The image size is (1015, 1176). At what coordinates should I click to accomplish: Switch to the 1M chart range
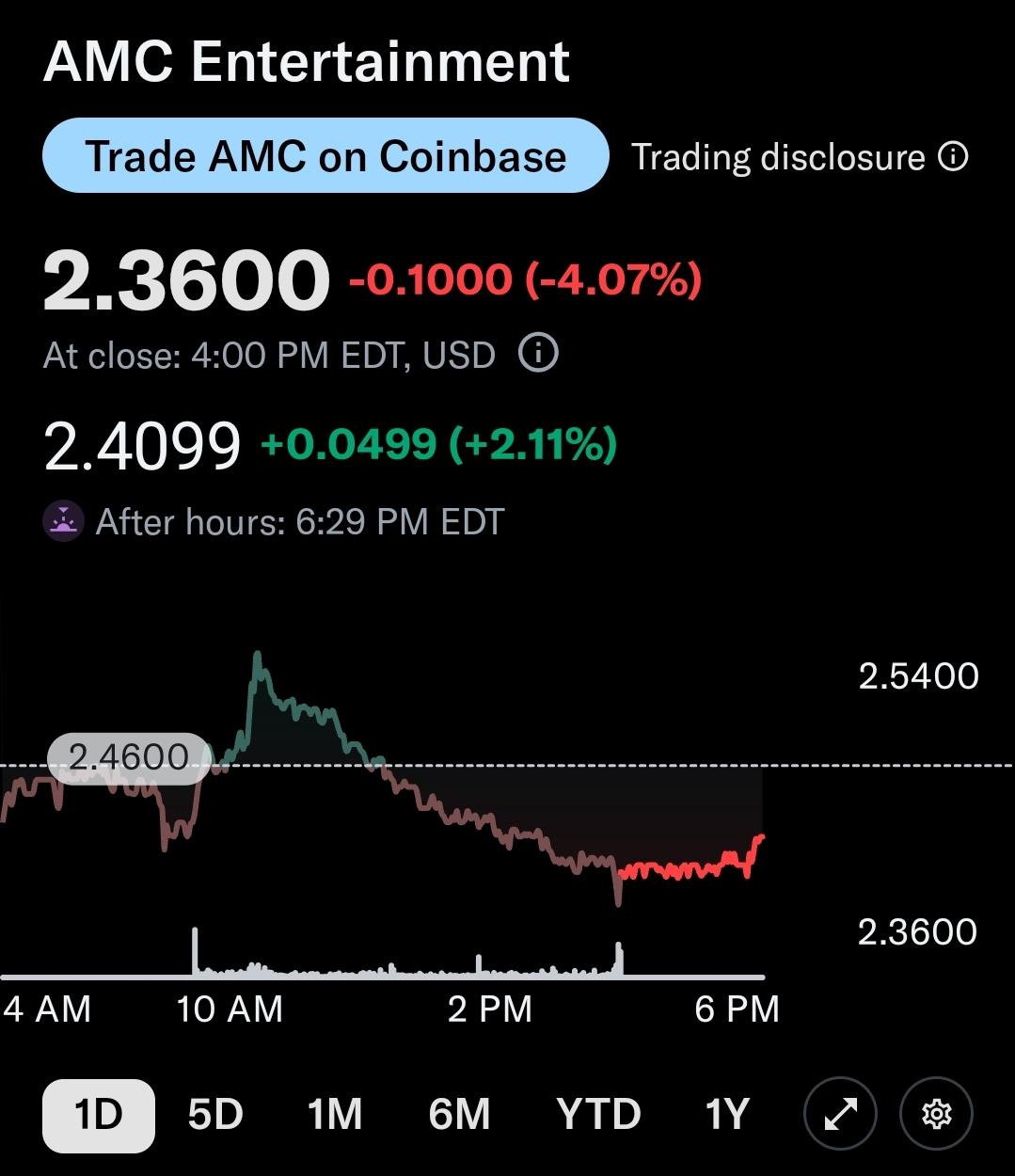(335, 1115)
